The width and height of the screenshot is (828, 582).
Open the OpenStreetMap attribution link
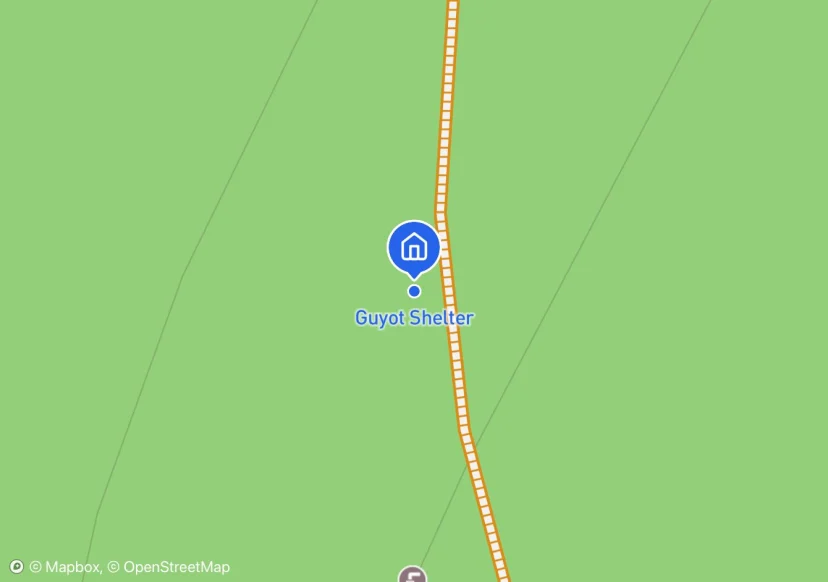[x=169, y=567]
